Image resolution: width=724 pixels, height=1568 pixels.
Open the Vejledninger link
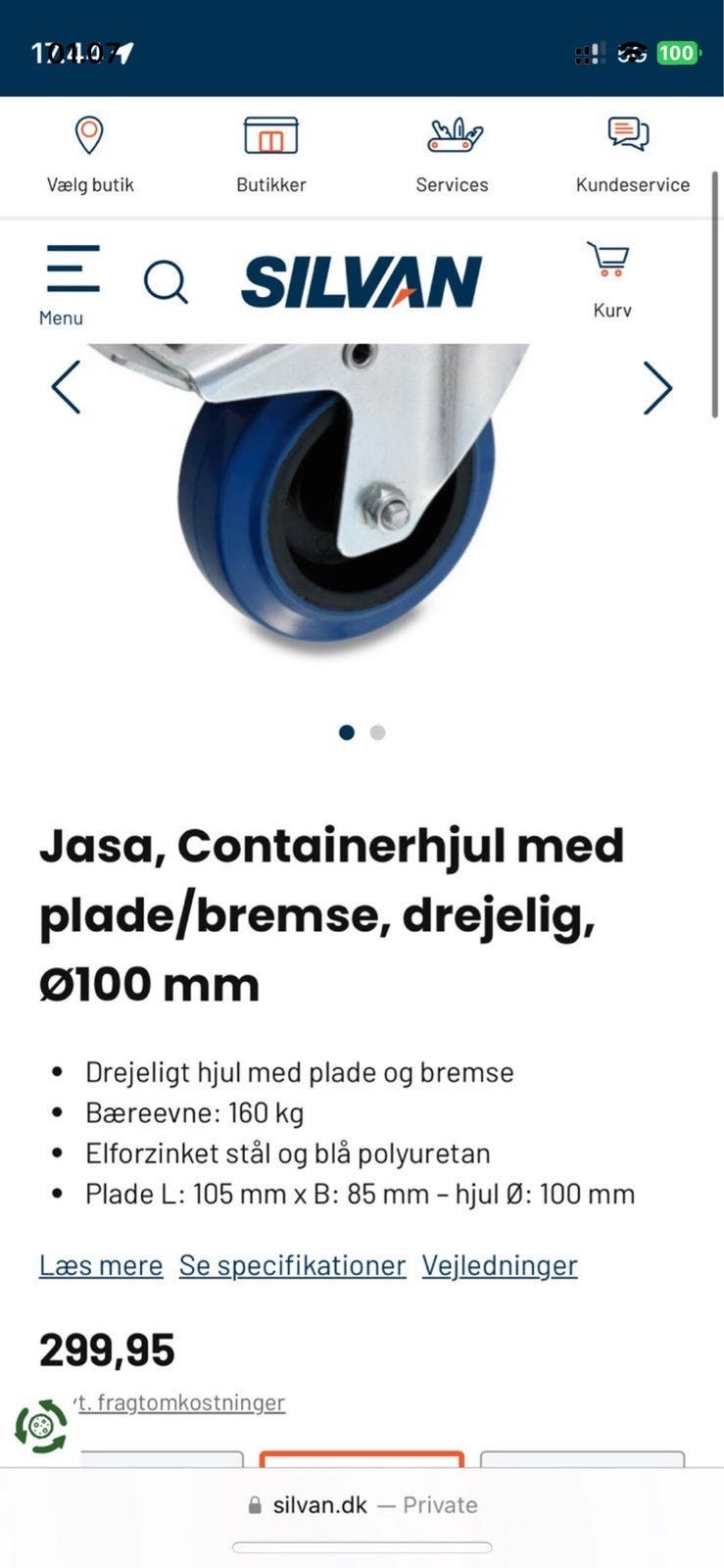pos(500,1265)
